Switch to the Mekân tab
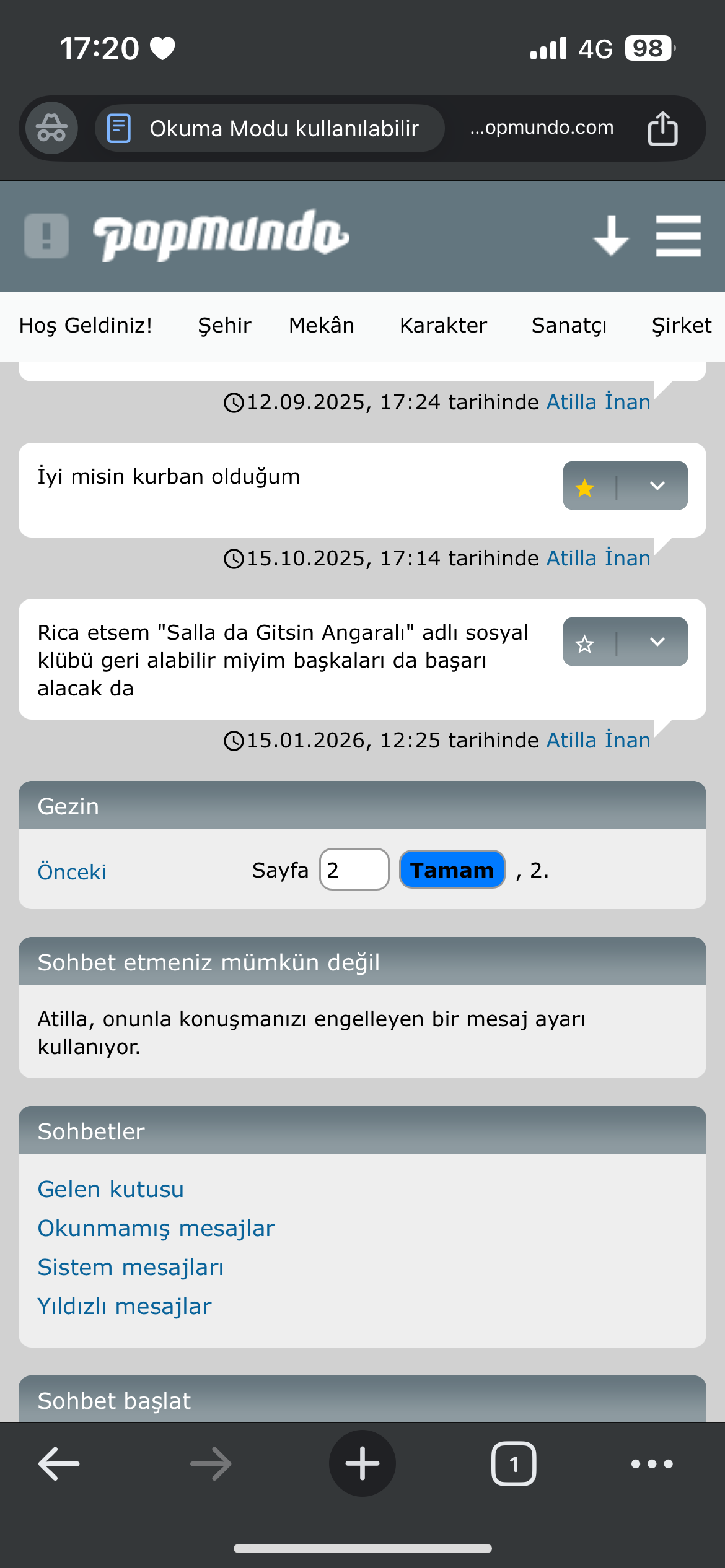725x1568 pixels. point(322,326)
